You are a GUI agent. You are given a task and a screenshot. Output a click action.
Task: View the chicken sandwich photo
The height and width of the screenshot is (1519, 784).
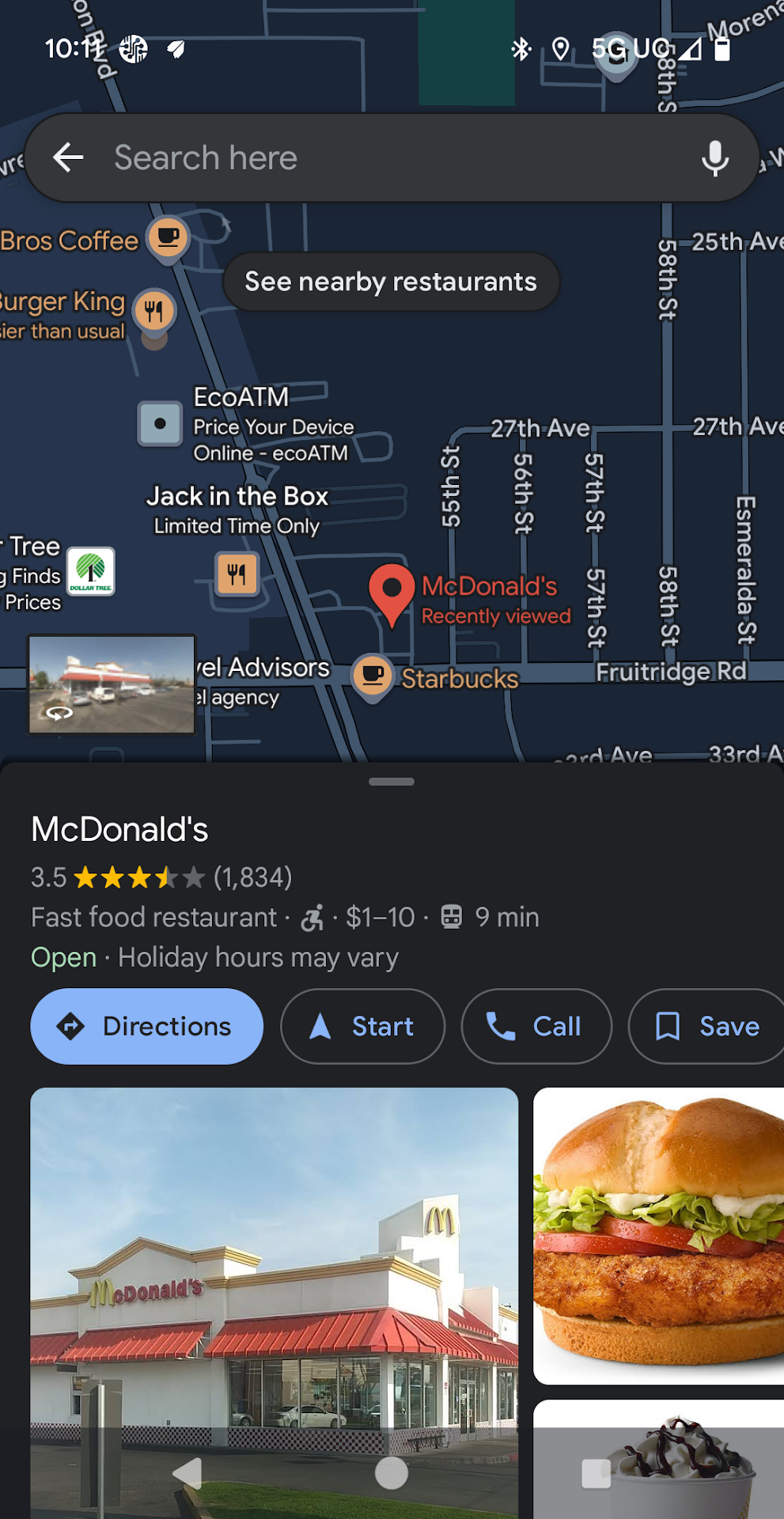(658, 1236)
